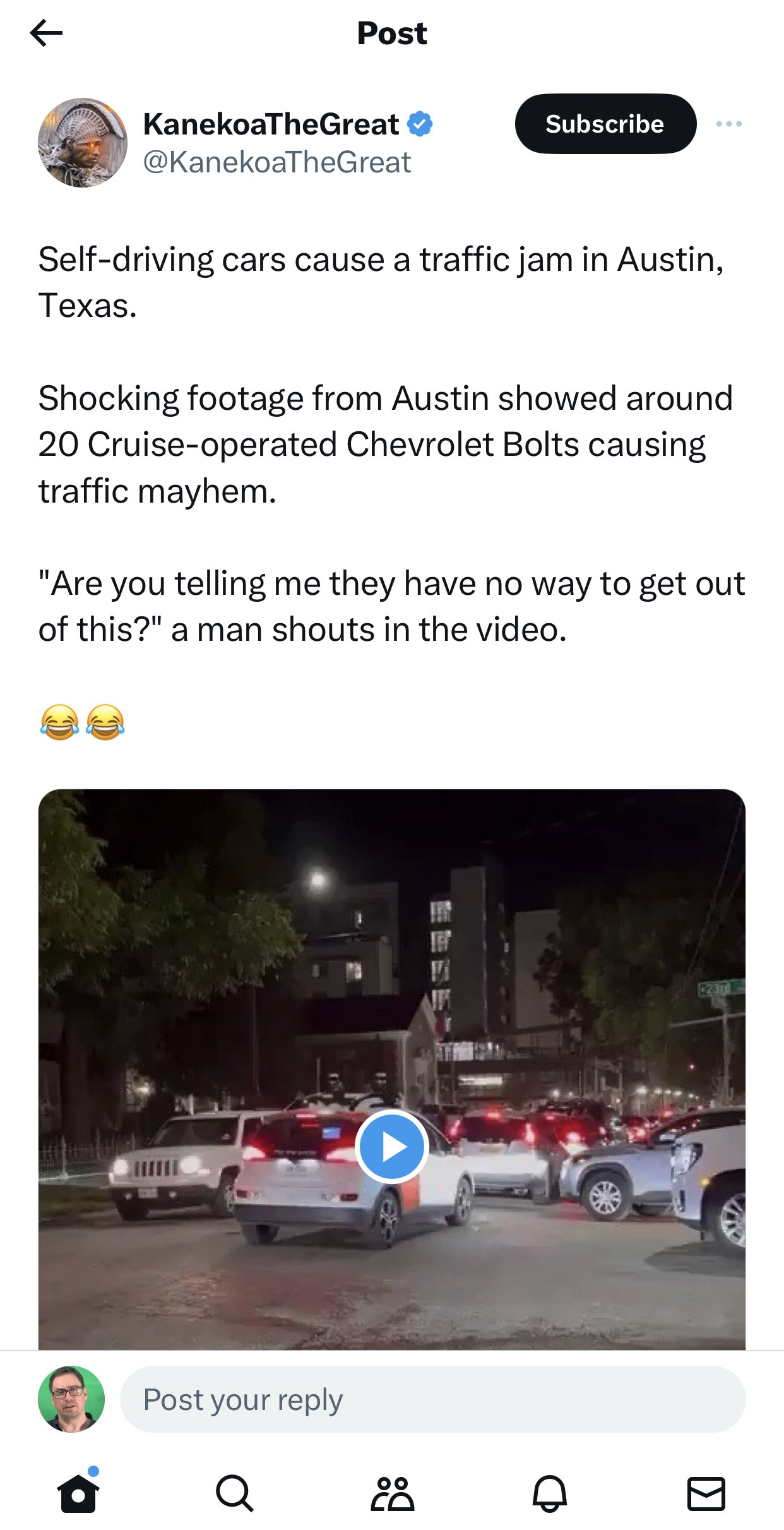Viewport: 784px width, 1530px height.
Task: Open KanekoaTheGreat's profile picture
Action: [83, 143]
